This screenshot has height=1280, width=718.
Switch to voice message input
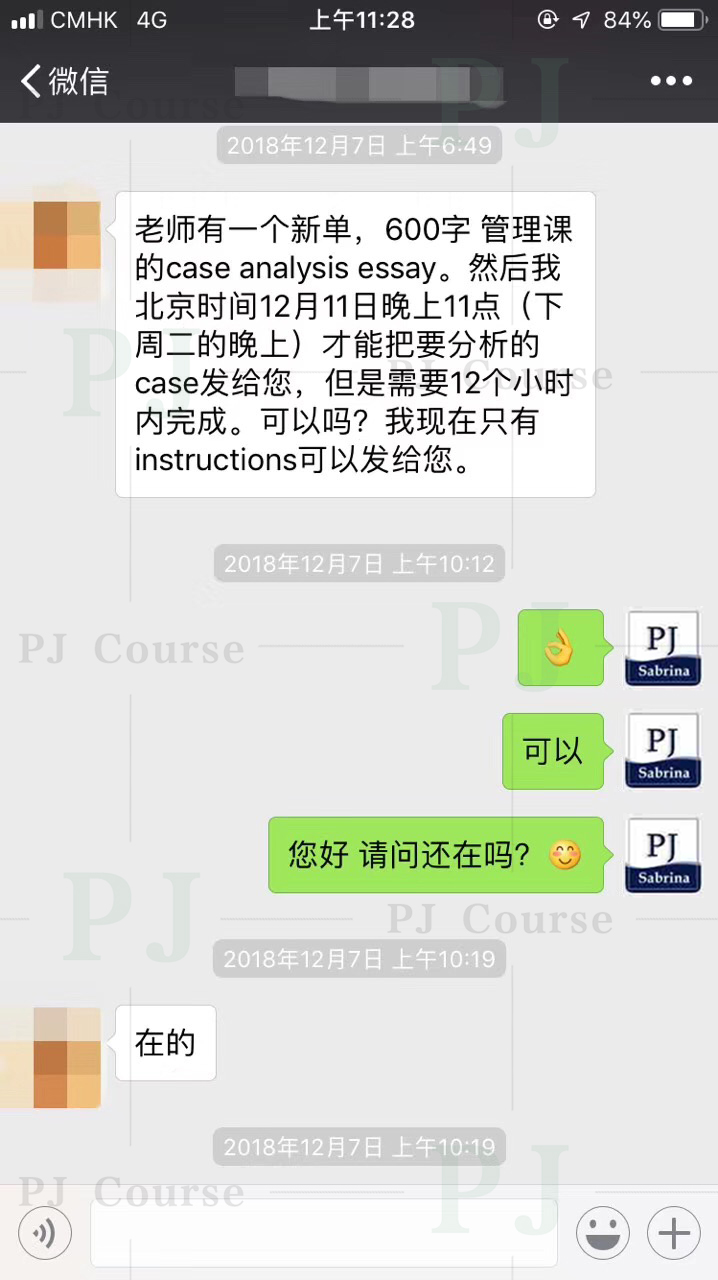click(x=45, y=1233)
